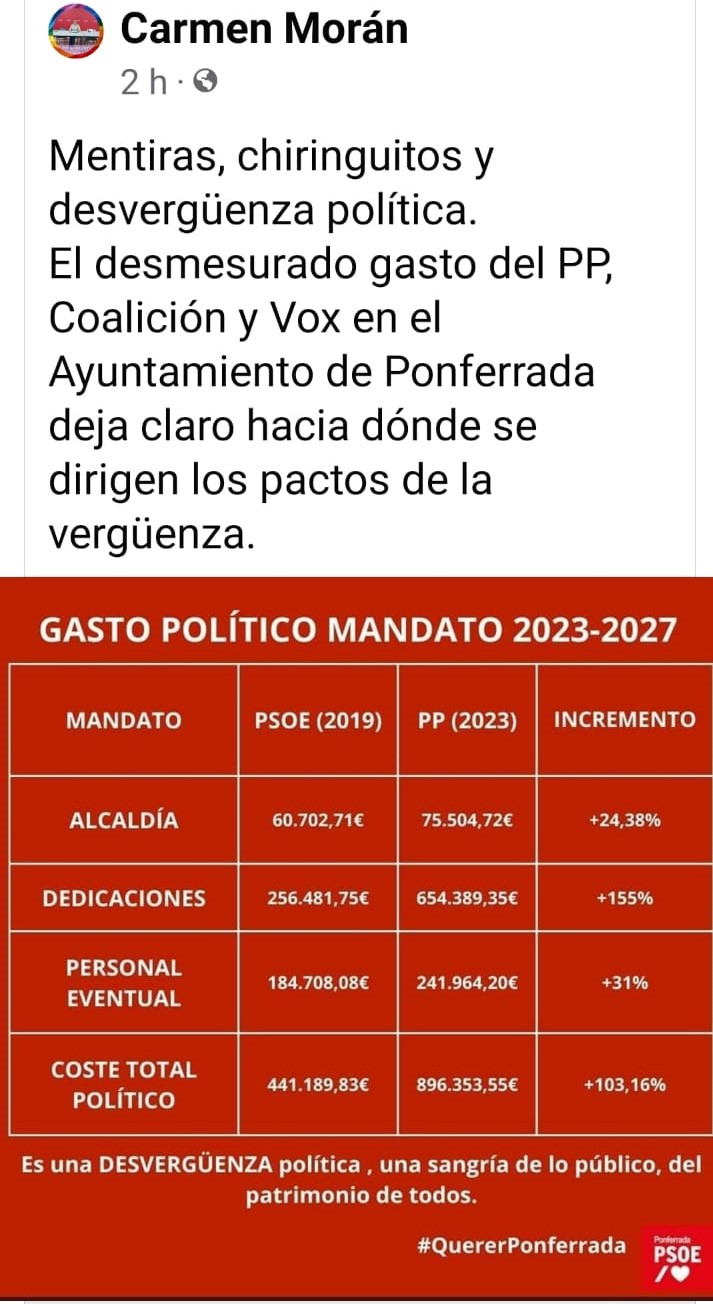Open Carmen Morán's profile name link
This screenshot has width=713, height=1304.
[264, 29]
